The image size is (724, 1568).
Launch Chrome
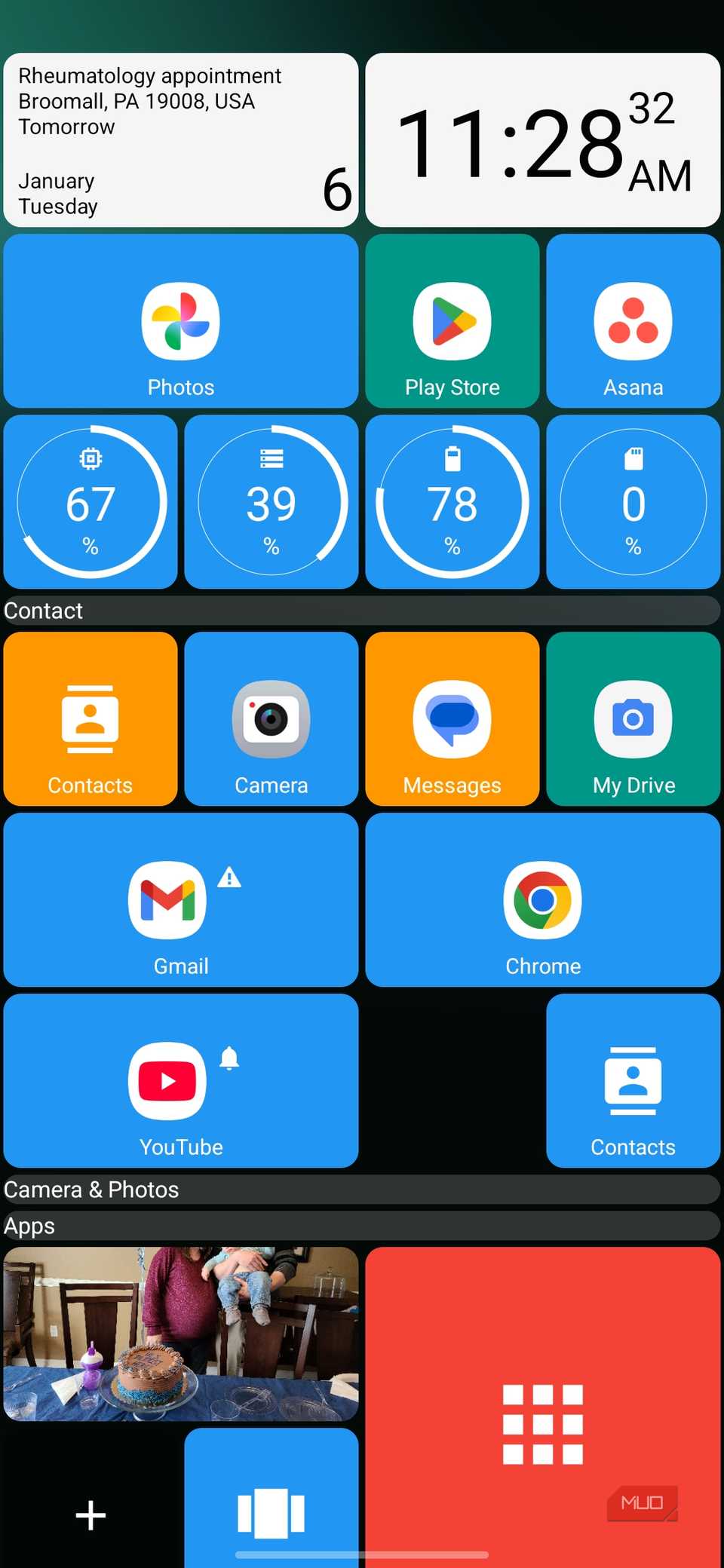click(x=542, y=899)
